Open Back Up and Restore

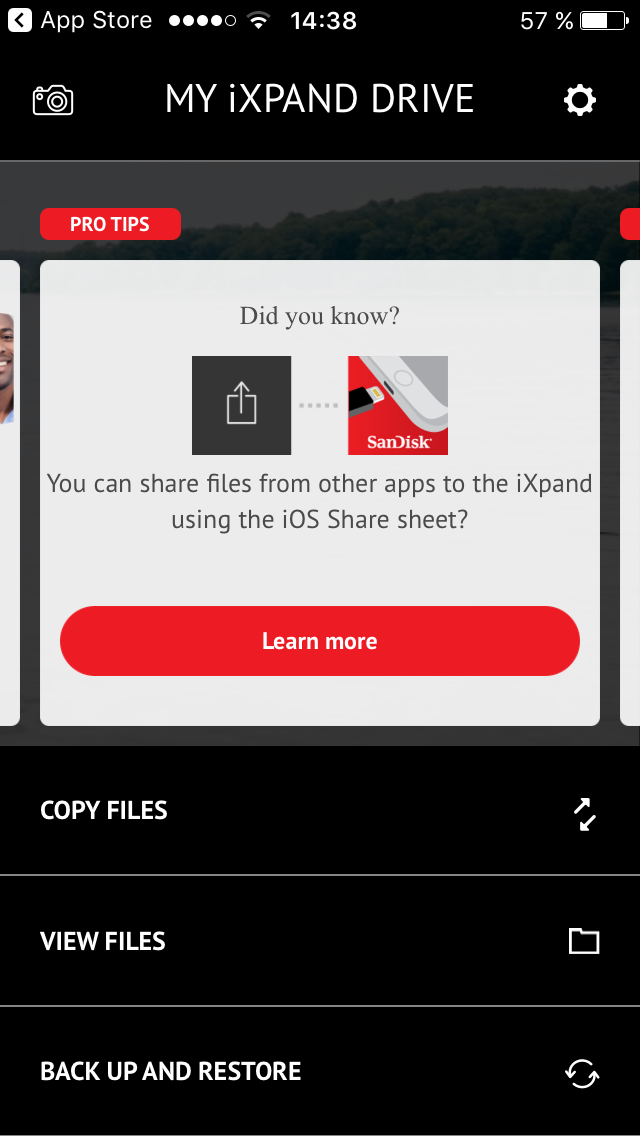tap(320, 1072)
